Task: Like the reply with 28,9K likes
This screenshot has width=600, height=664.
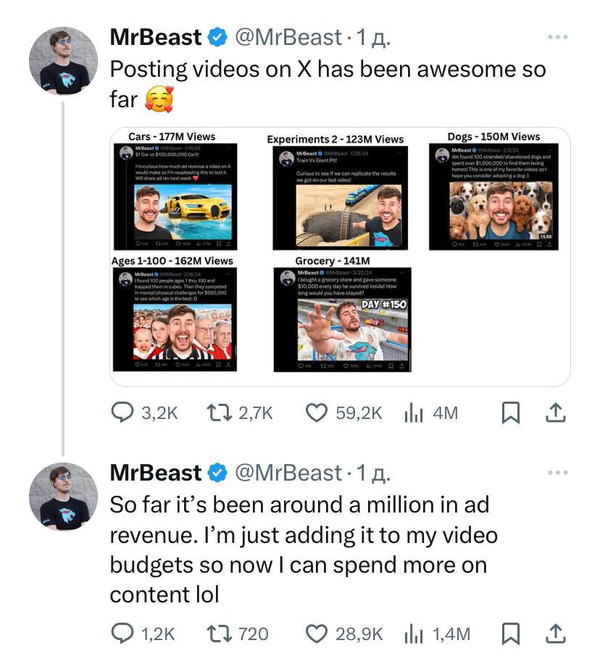Action: (317, 633)
